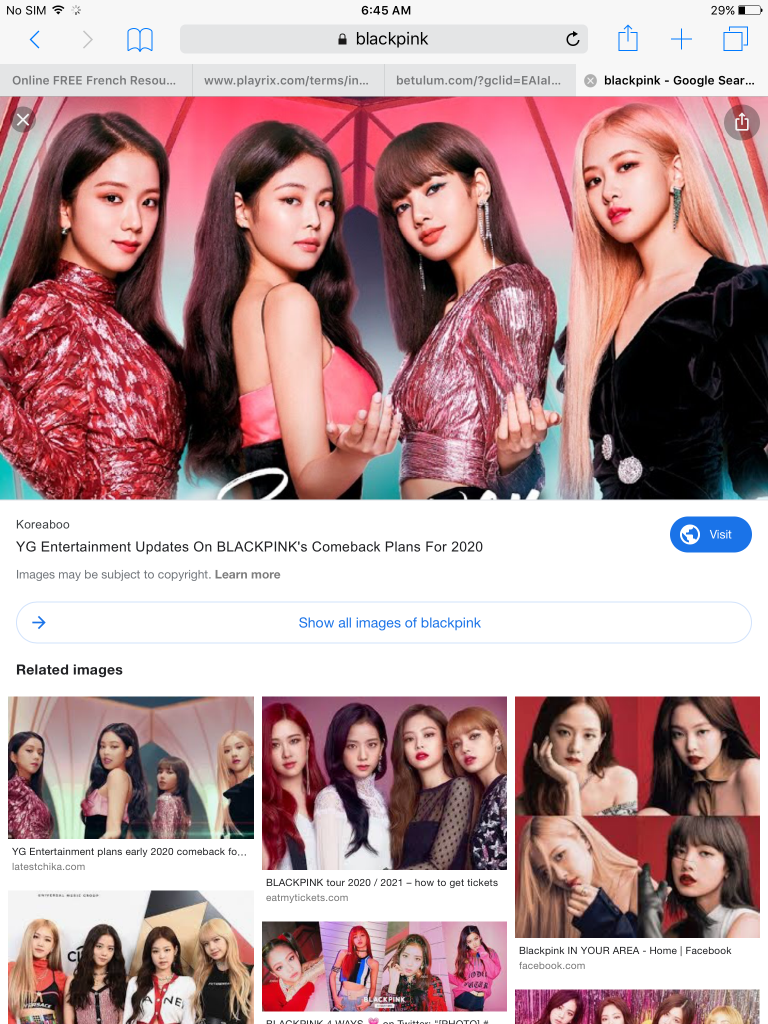Share this image preview
Screen dimensions: 768x1024
741,122
